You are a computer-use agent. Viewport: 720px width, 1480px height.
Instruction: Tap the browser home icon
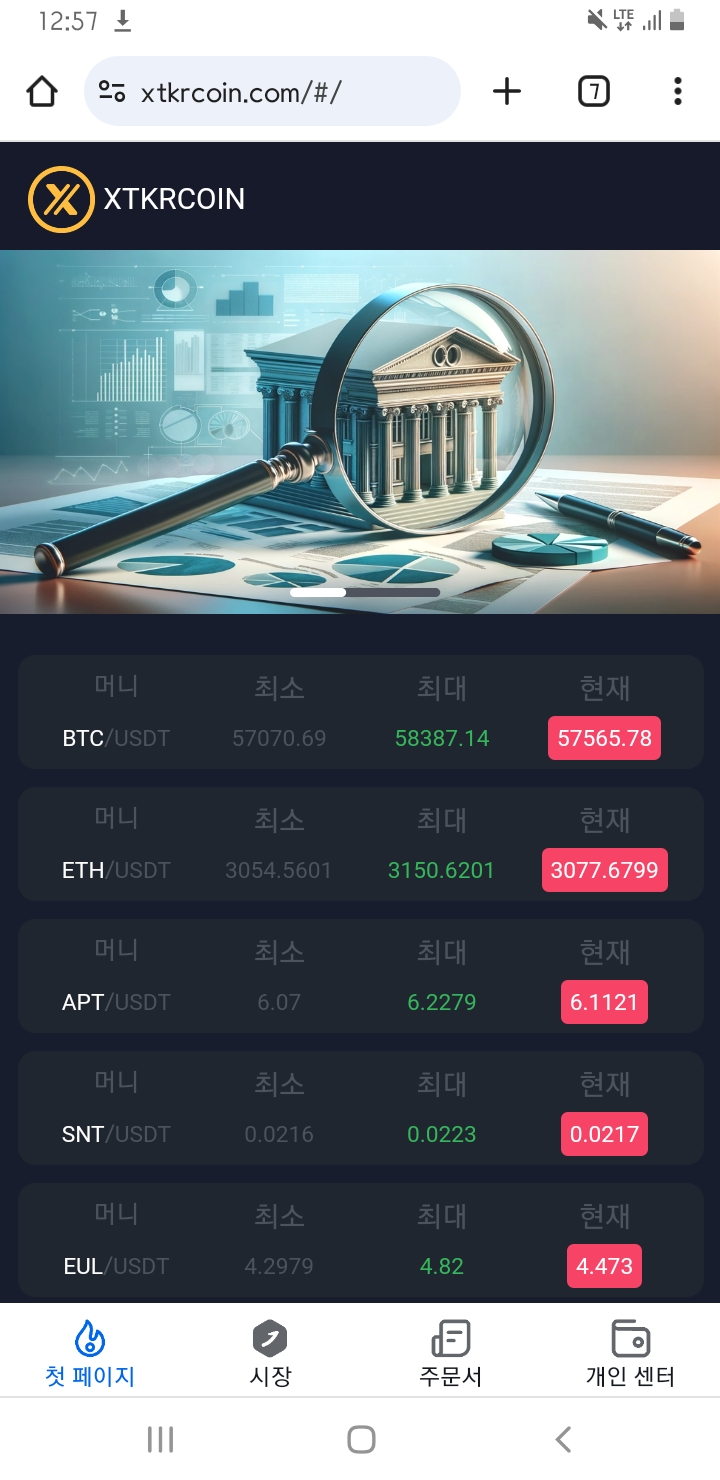(x=42, y=92)
